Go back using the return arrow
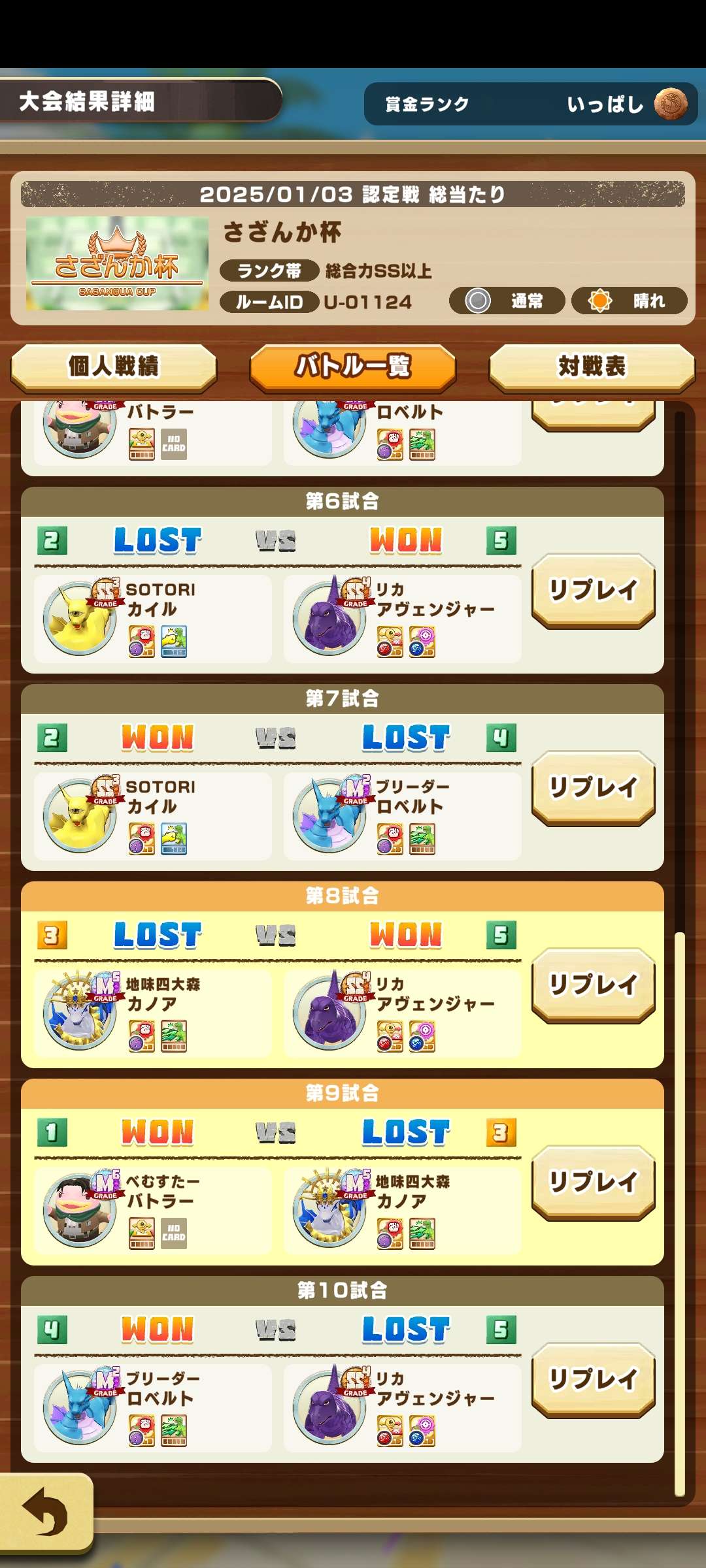 (44, 1511)
